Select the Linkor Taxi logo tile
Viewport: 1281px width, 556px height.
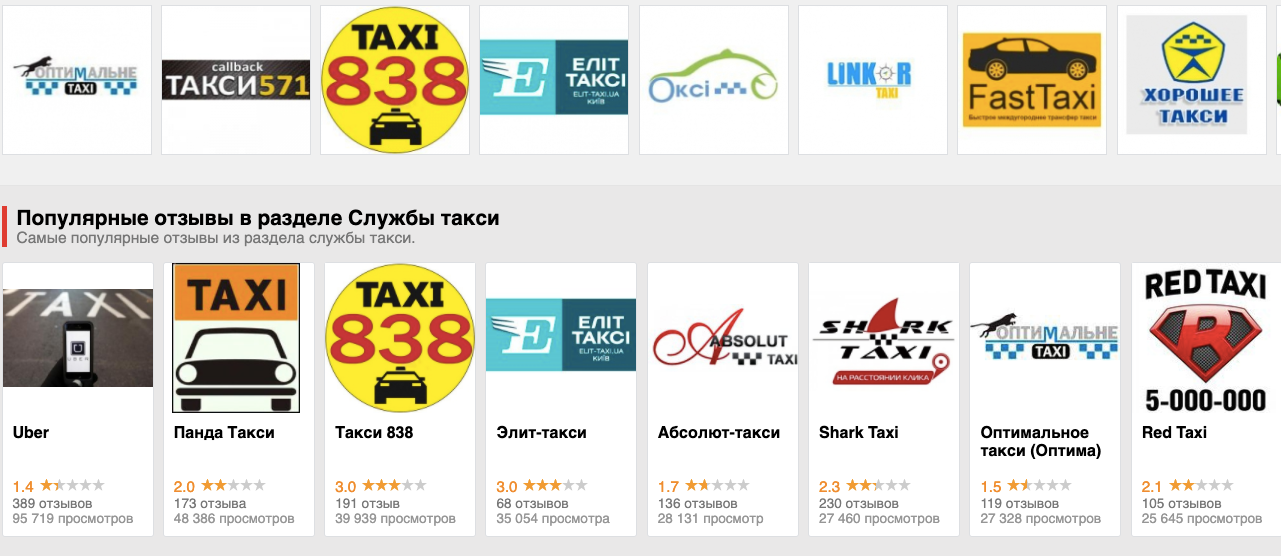pyautogui.click(x=872, y=80)
